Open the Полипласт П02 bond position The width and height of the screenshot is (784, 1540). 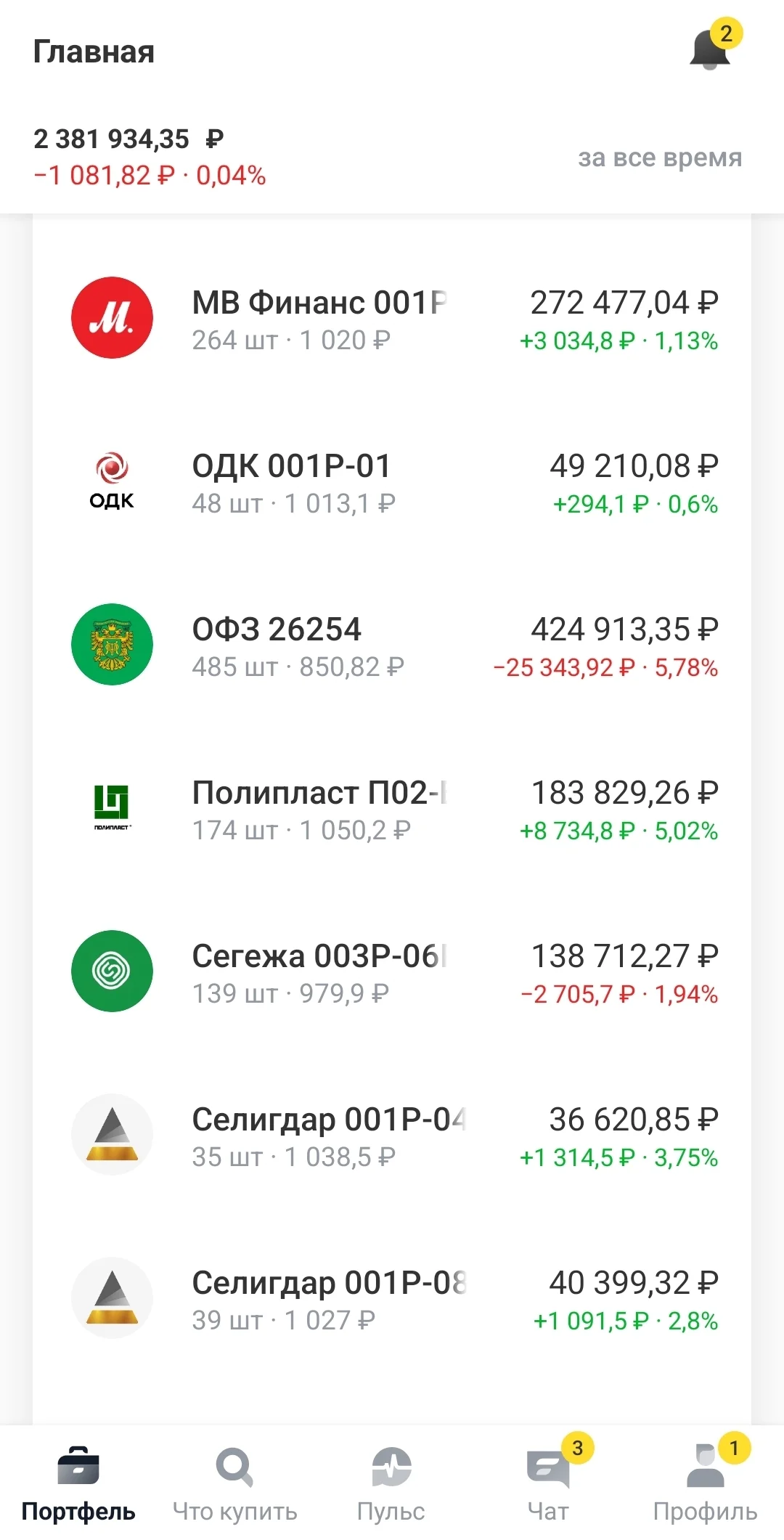pos(392,808)
